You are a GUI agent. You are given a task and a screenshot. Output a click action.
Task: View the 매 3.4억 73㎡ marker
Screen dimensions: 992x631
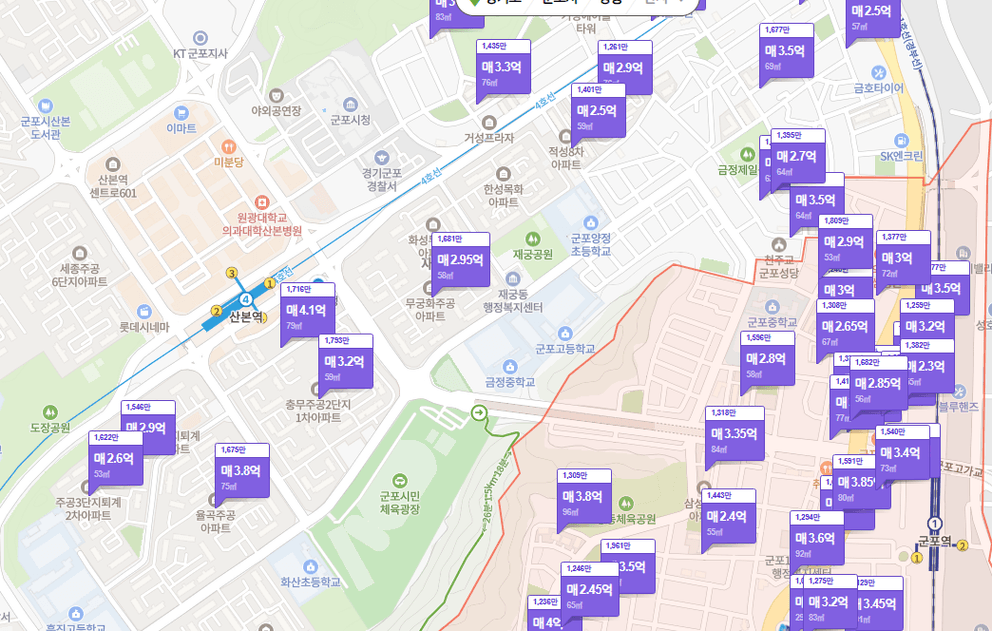900,453
